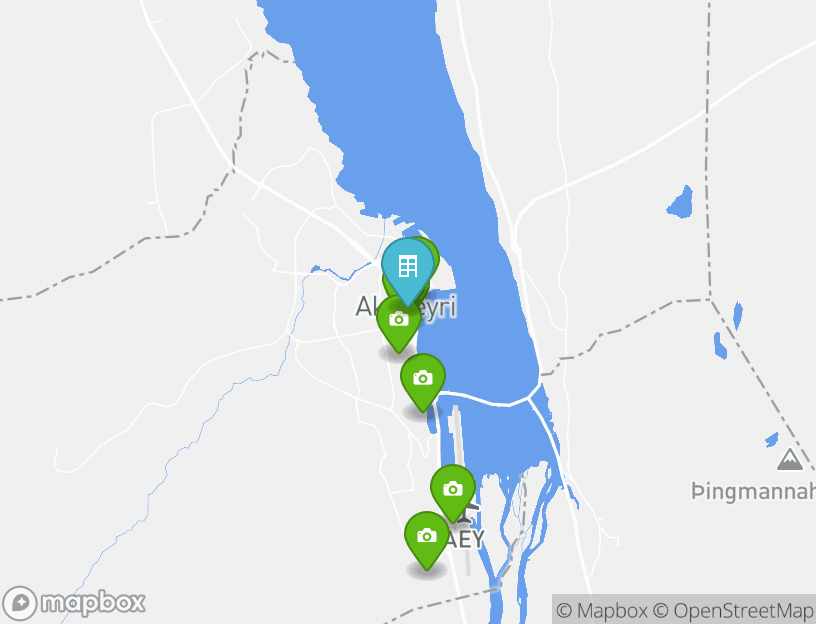Tap the blue building marker over Akureyri
The image size is (816, 624).
tap(407, 267)
